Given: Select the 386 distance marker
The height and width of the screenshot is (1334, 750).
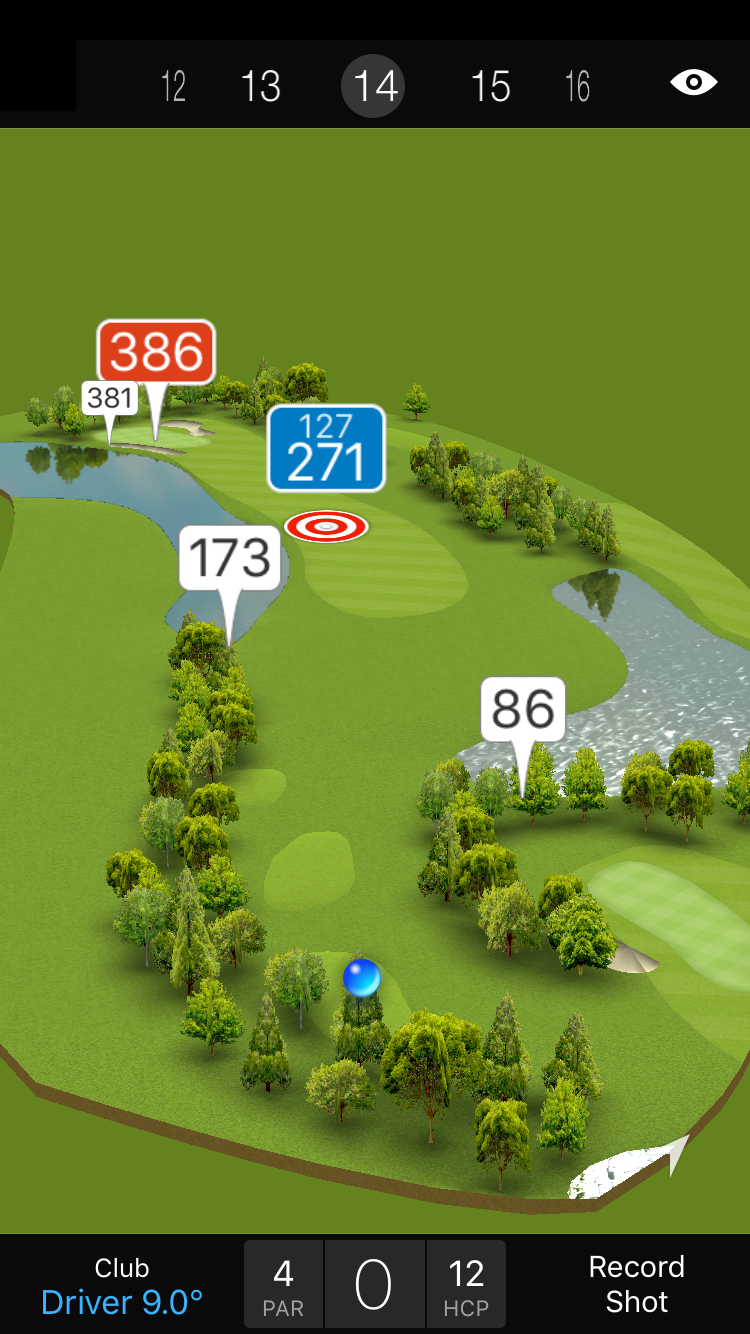Looking at the screenshot, I should (x=156, y=353).
